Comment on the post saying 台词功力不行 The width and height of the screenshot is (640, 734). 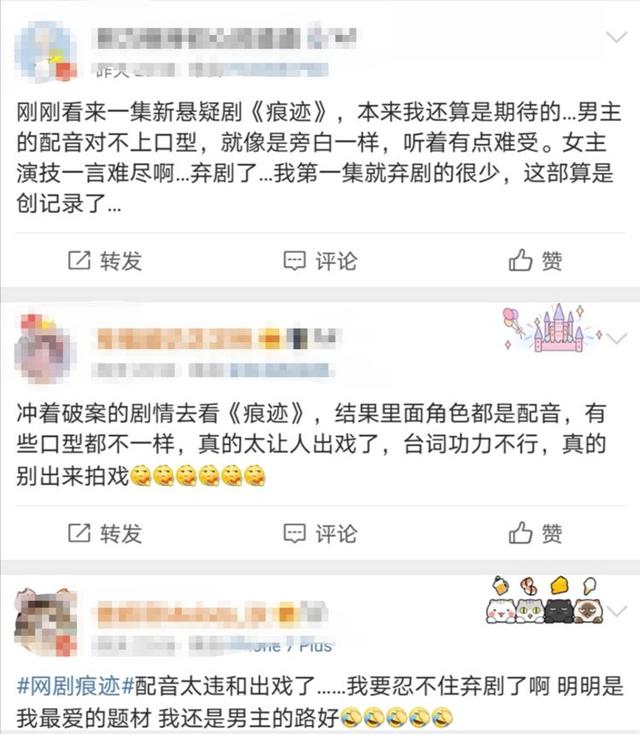click(320, 532)
